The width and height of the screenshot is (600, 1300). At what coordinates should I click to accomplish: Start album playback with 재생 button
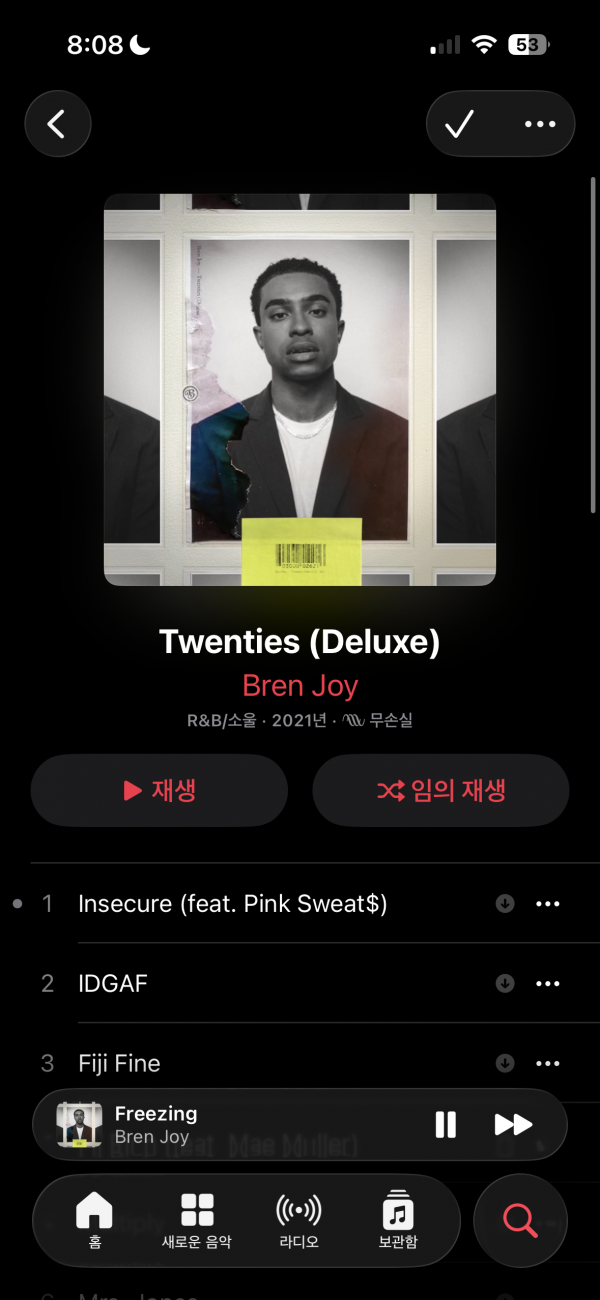(x=159, y=790)
